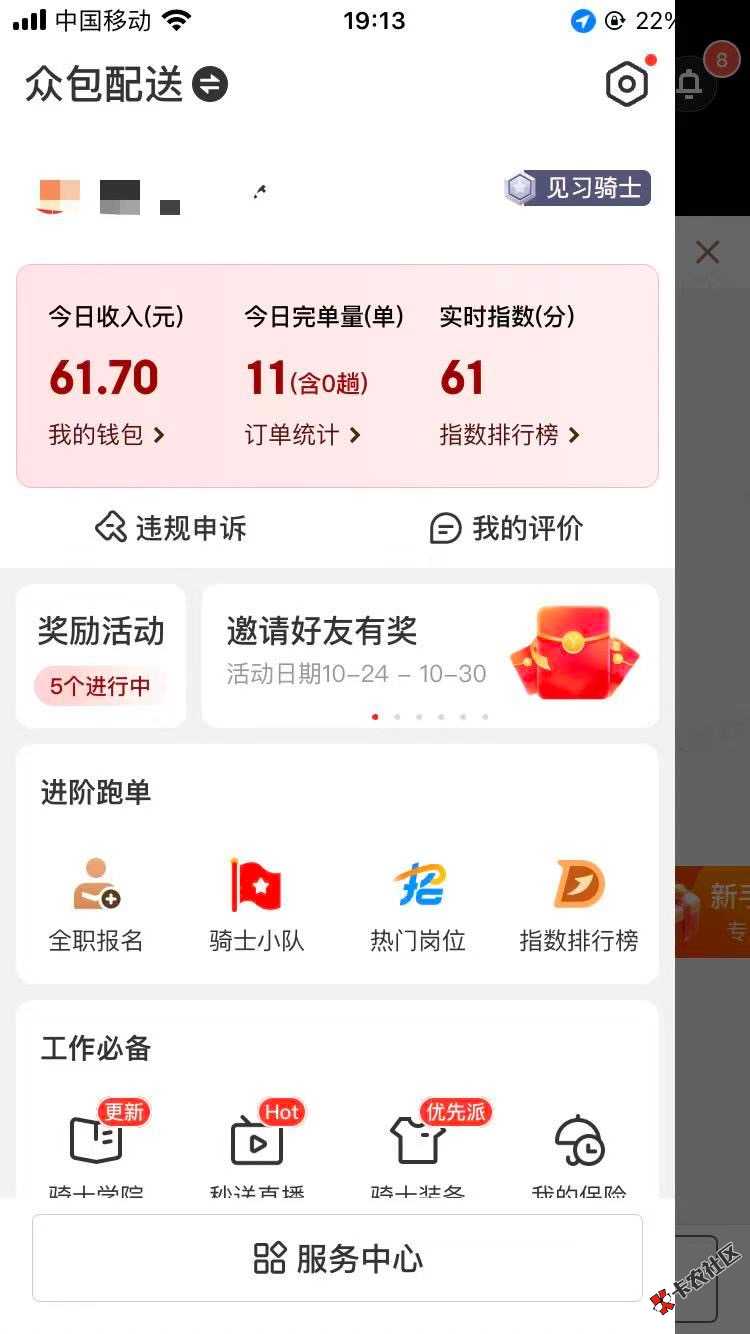Open the 邀请好友有奖 invite banner

[x=430, y=655]
